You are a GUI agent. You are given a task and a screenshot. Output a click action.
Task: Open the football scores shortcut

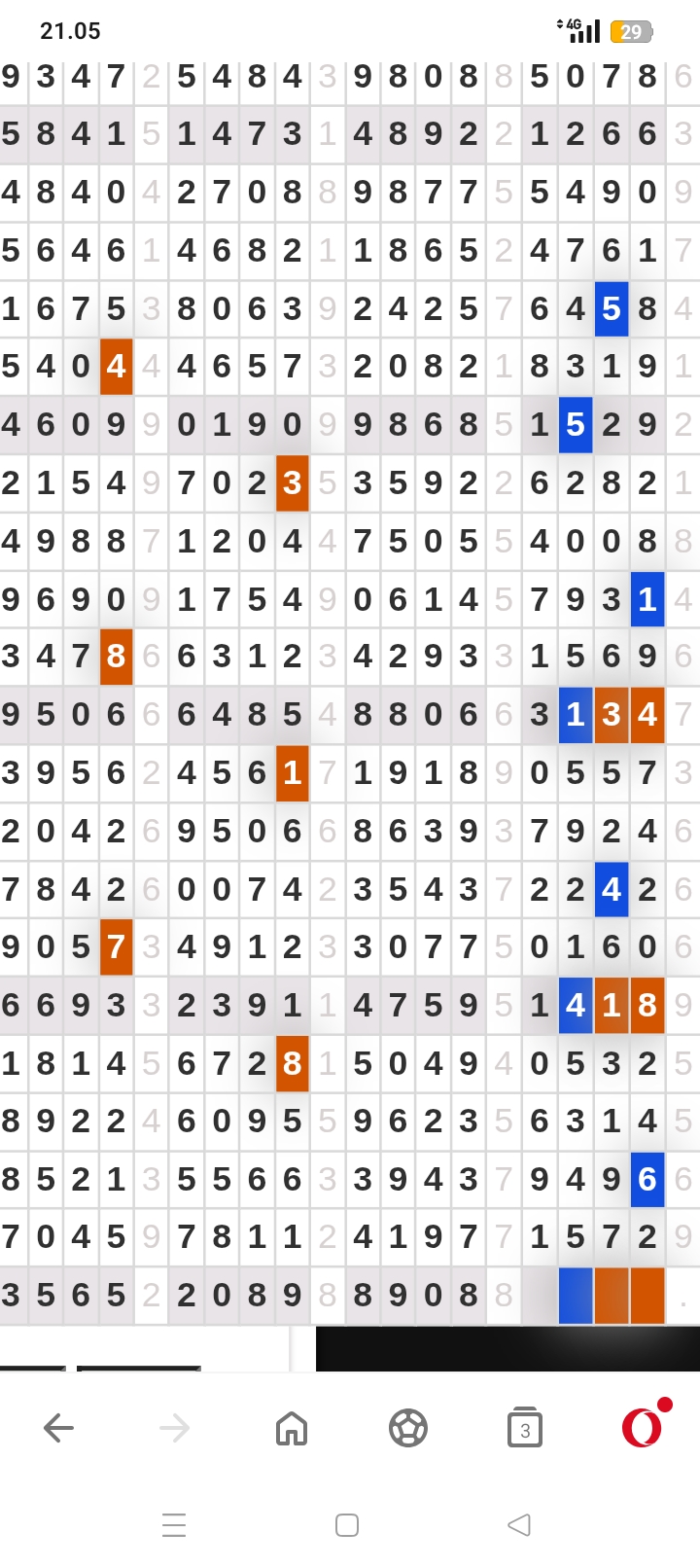(408, 1428)
